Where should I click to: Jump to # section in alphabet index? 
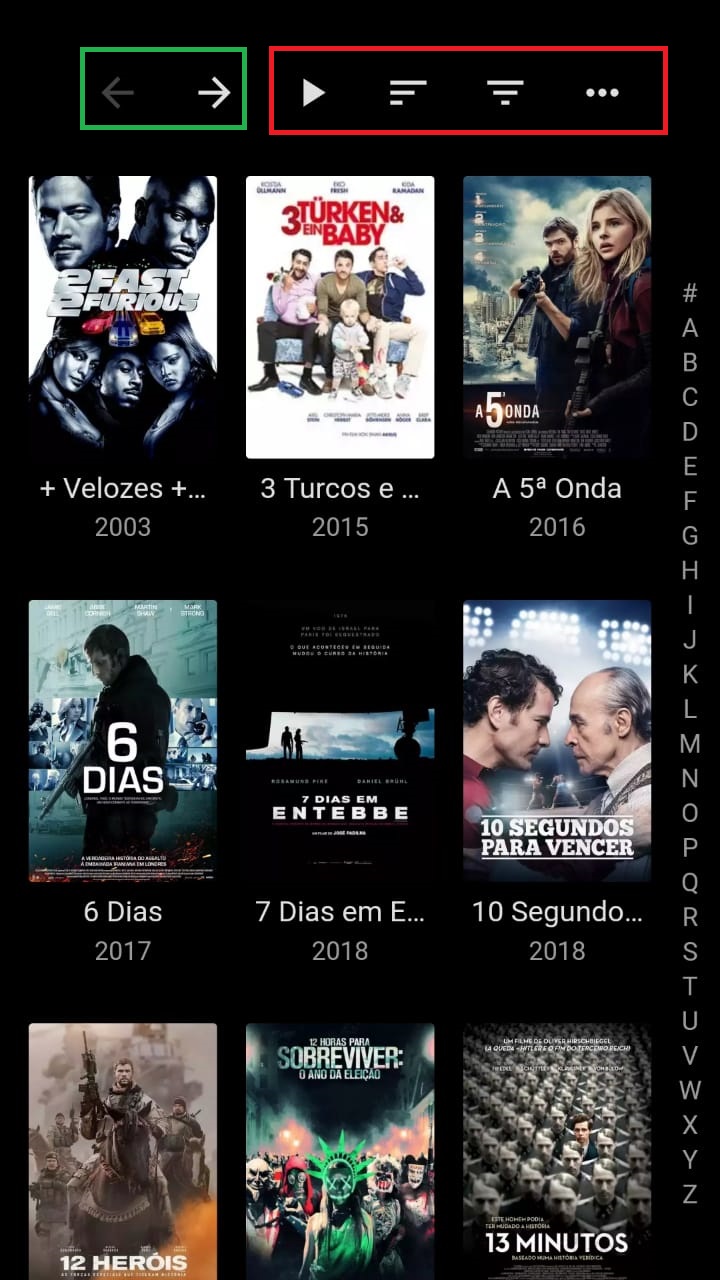click(x=690, y=293)
